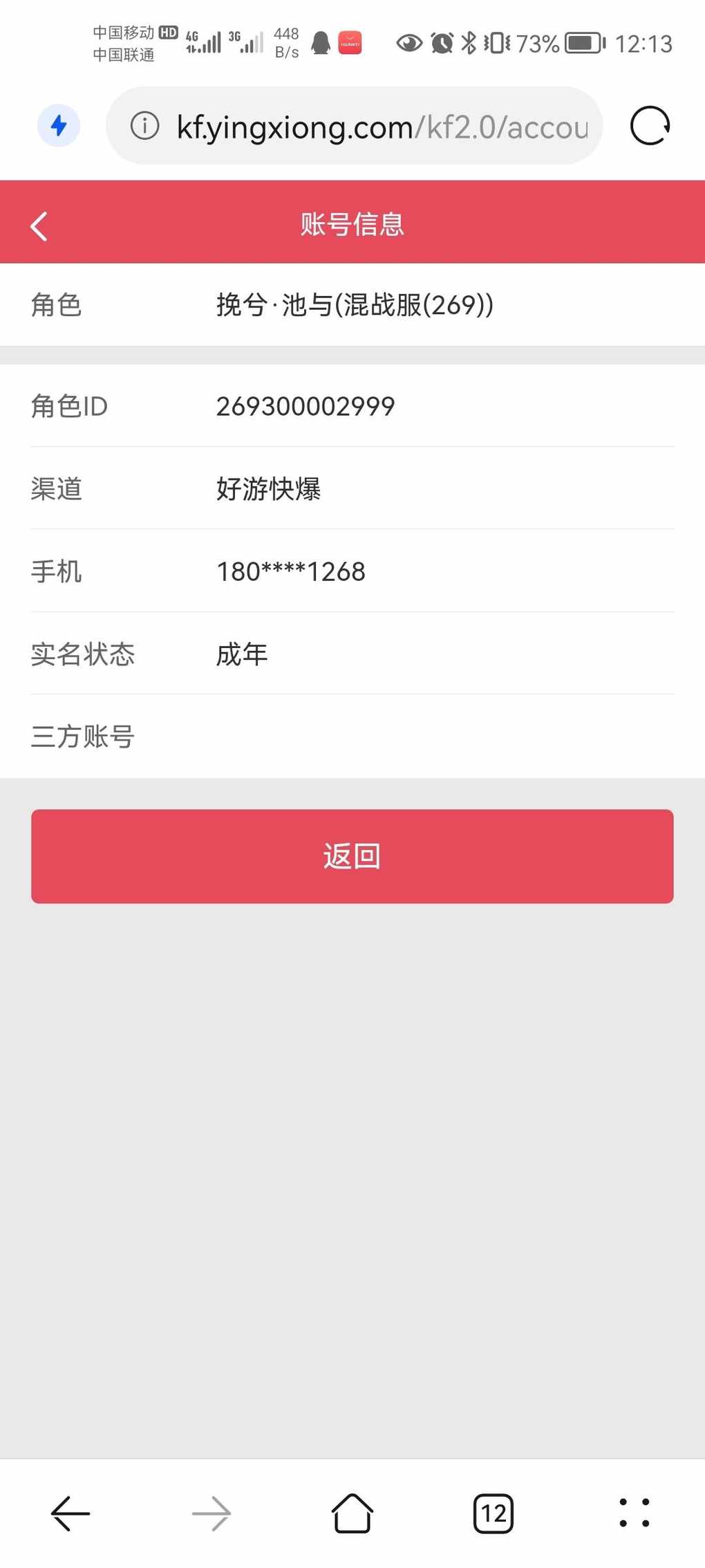This screenshot has height=1568, width=705.
Task: Tap the red 返回 button
Action: 352,856
